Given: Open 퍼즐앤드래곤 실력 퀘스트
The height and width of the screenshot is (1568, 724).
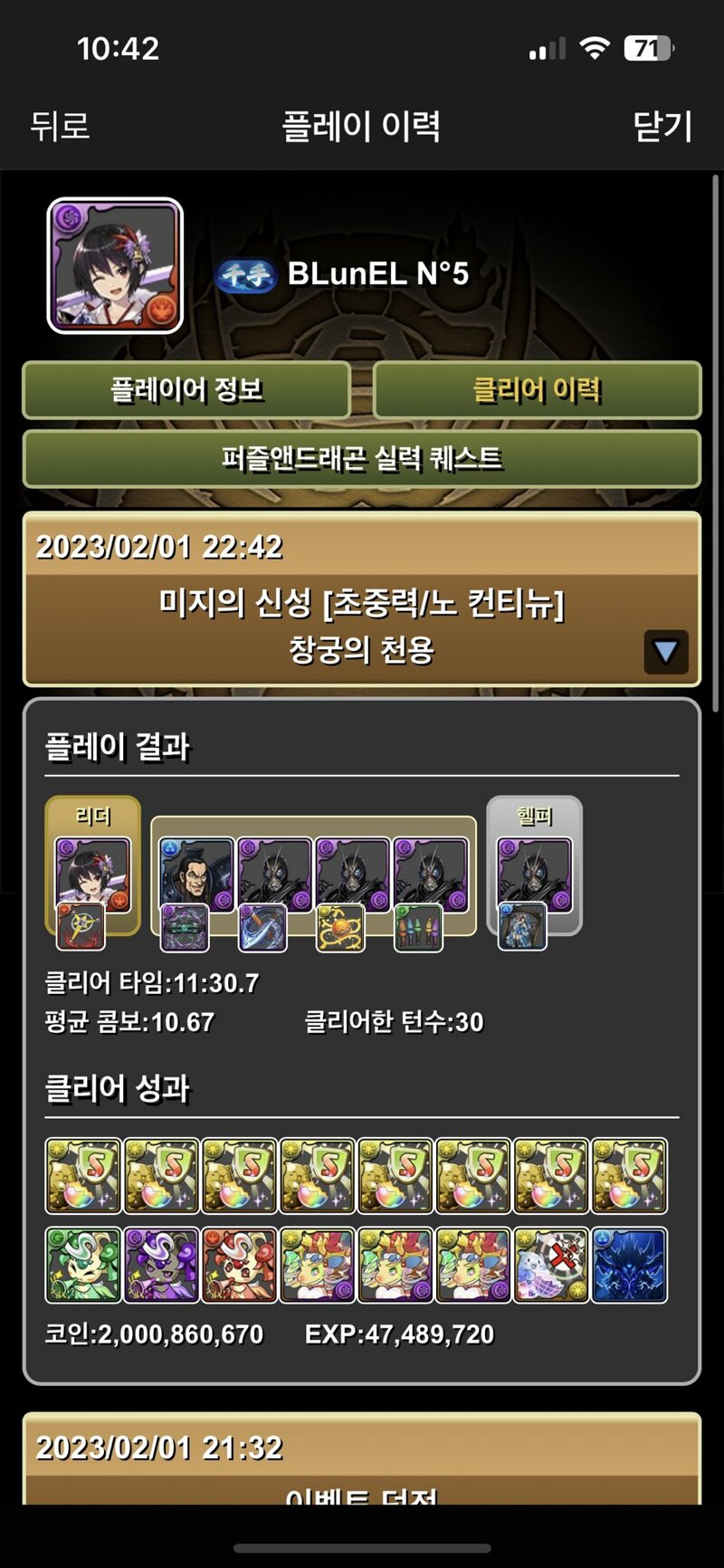Looking at the screenshot, I should coord(362,459).
